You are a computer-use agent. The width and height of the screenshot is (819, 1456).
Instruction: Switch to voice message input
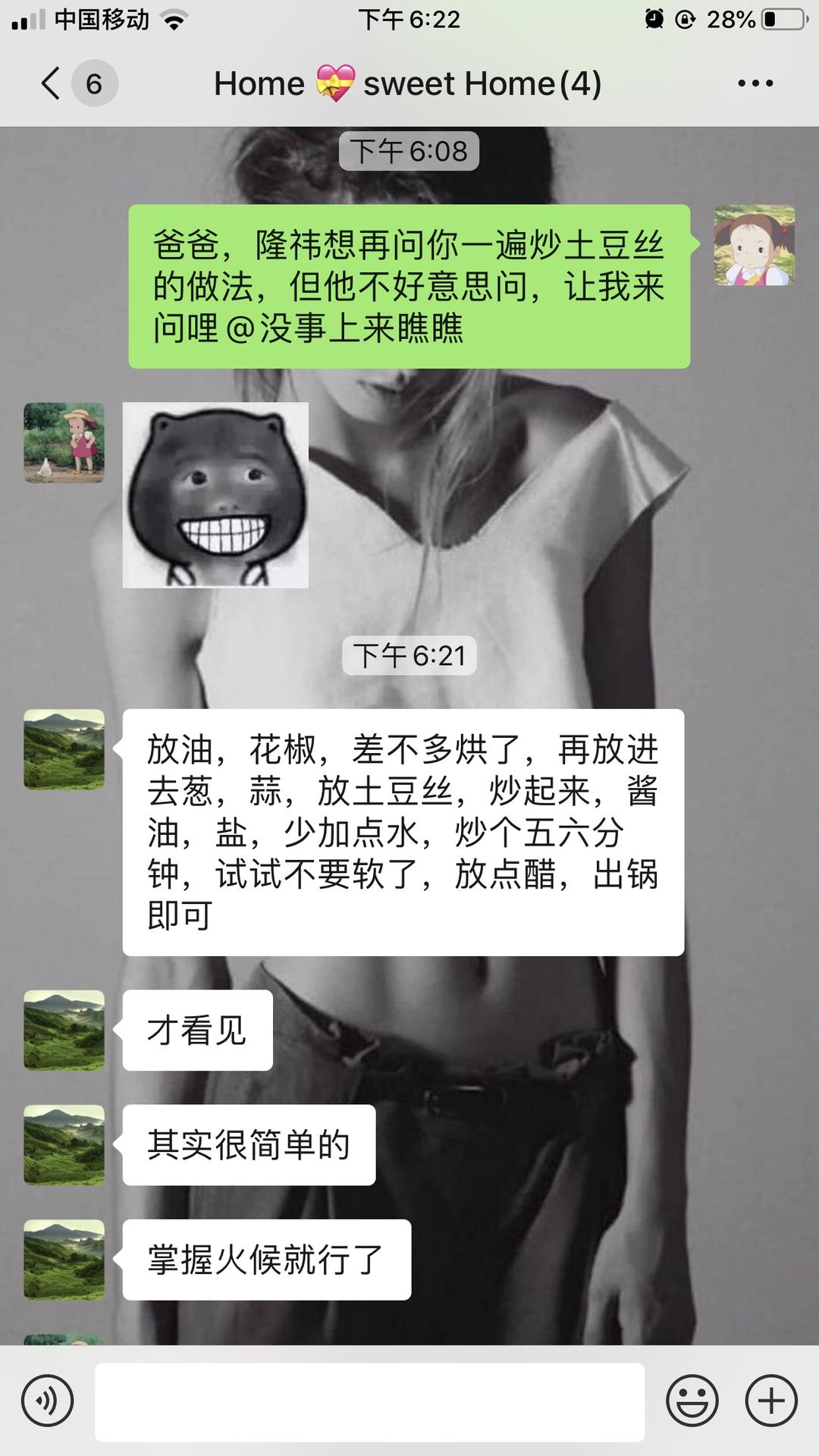[48, 1401]
